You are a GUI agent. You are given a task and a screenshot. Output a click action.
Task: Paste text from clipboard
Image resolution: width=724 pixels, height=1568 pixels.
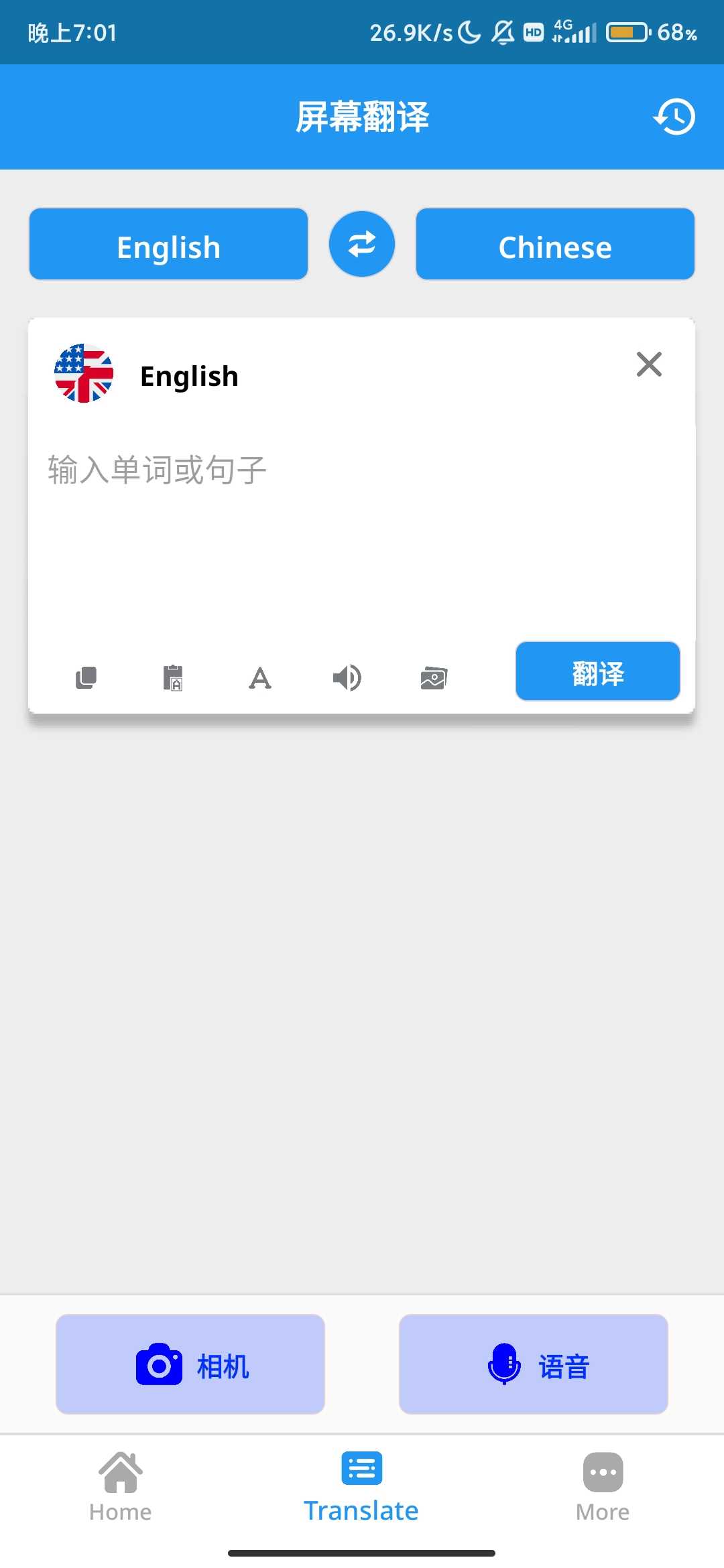[173, 677]
